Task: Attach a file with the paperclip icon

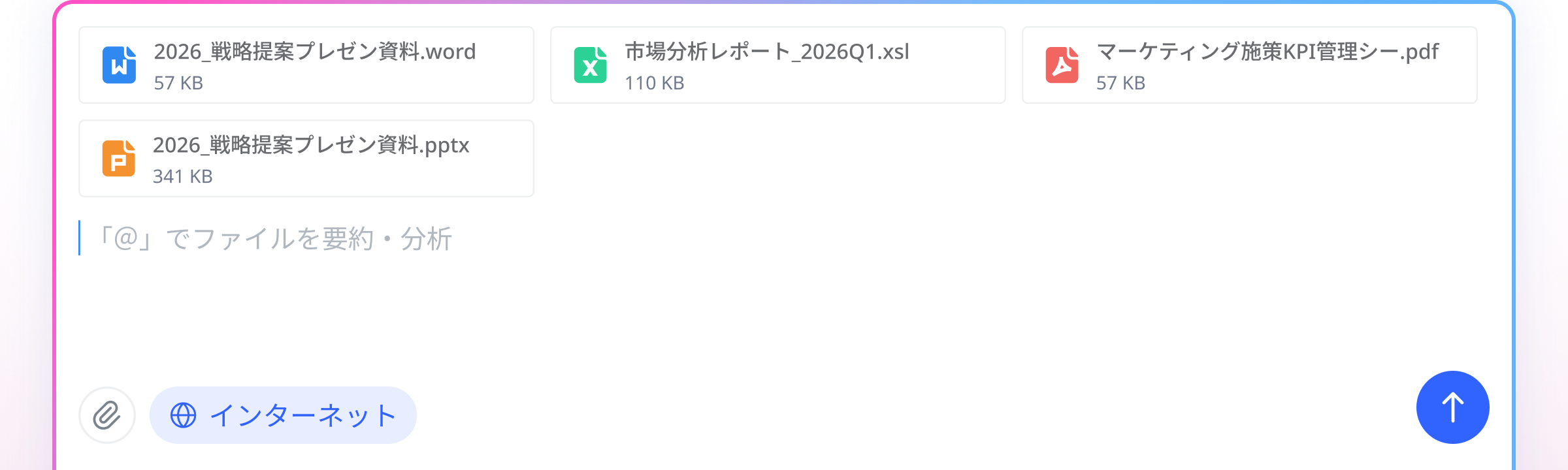Action: click(x=107, y=415)
